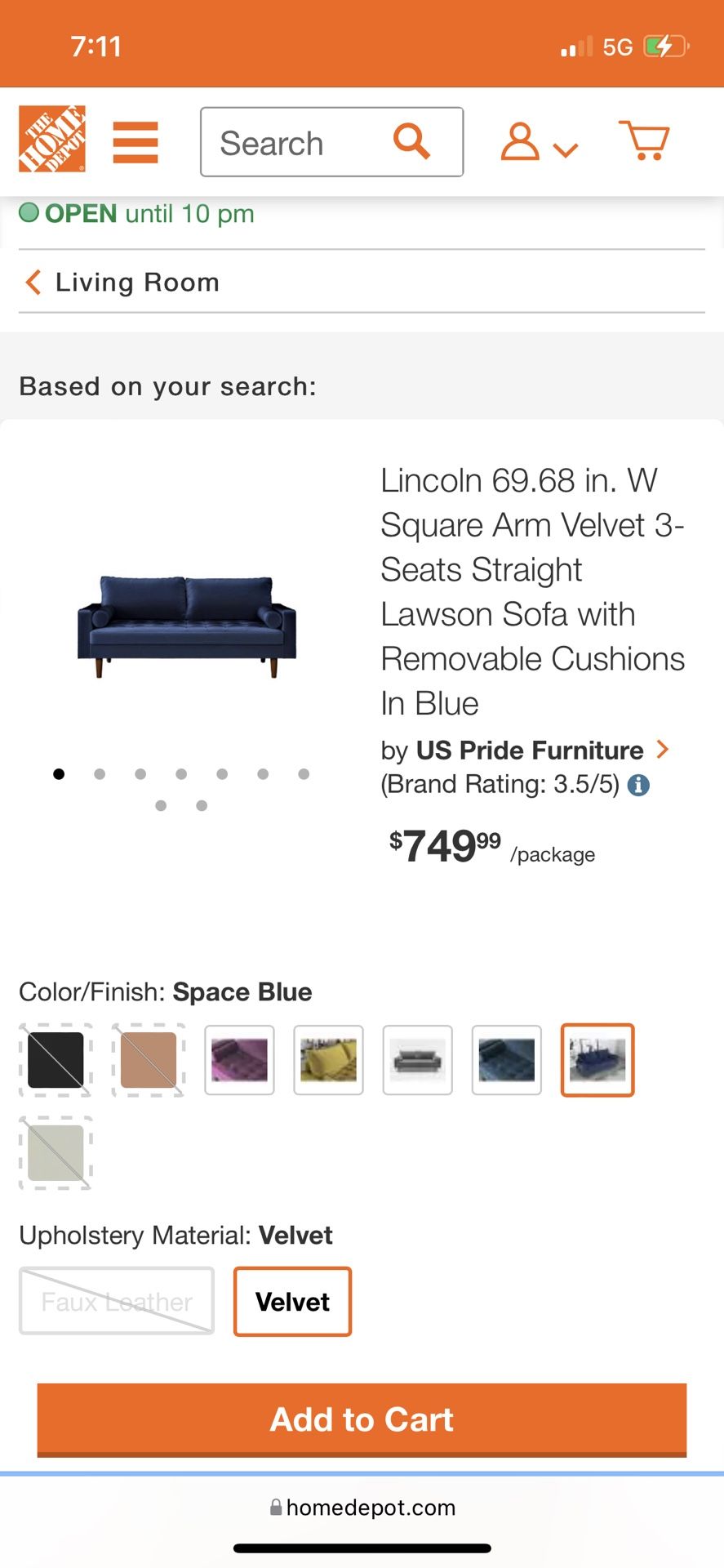724x1568 pixels.
Task: Open the shopping cart
Action: (x=644, y=140)
